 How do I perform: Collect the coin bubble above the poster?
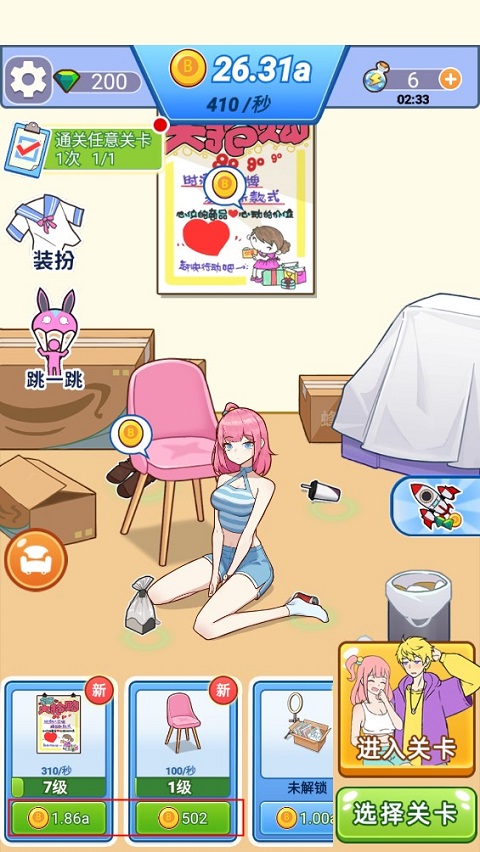pos(225,187)
